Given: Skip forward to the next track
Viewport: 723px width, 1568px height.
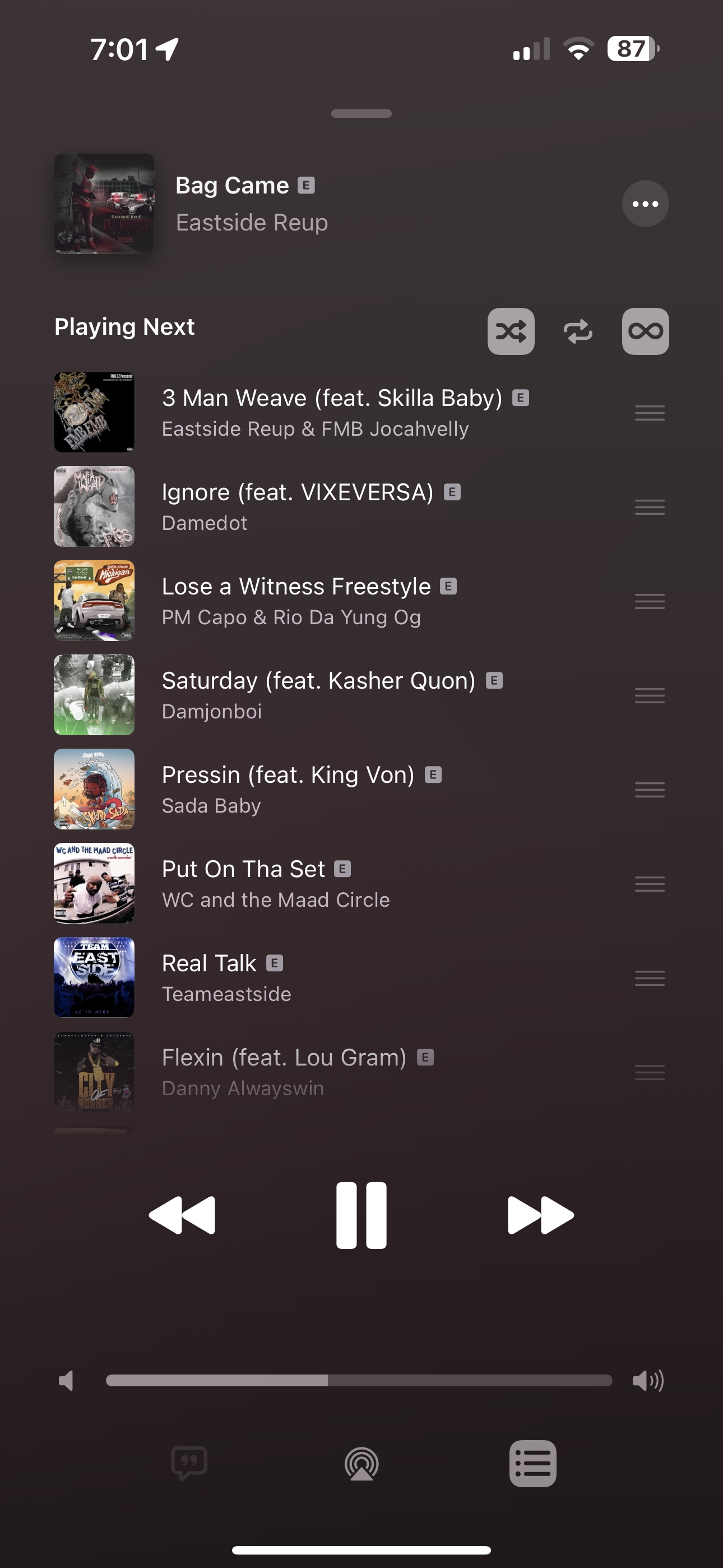Looking at the screenshot, I should pos(540,1215).
